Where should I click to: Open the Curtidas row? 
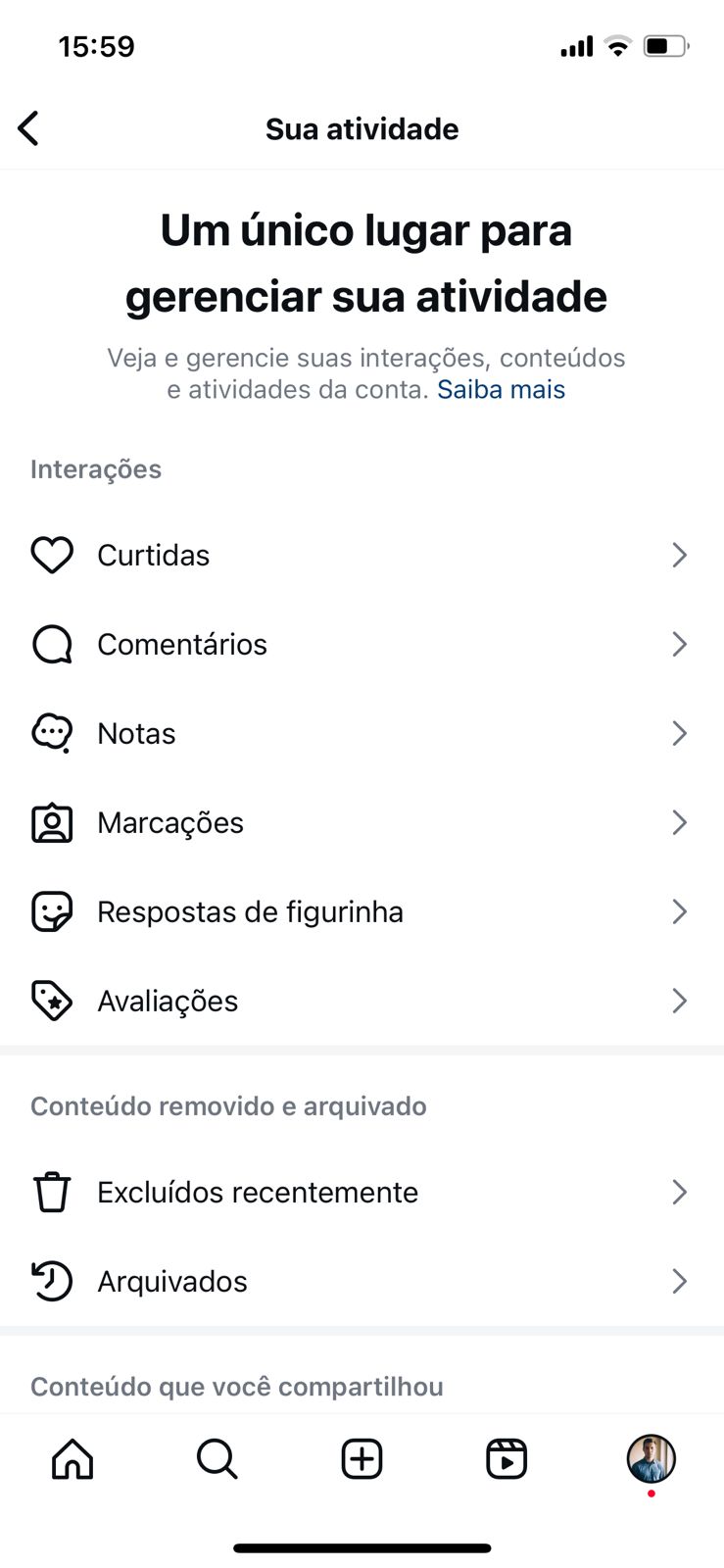(362, 555)
